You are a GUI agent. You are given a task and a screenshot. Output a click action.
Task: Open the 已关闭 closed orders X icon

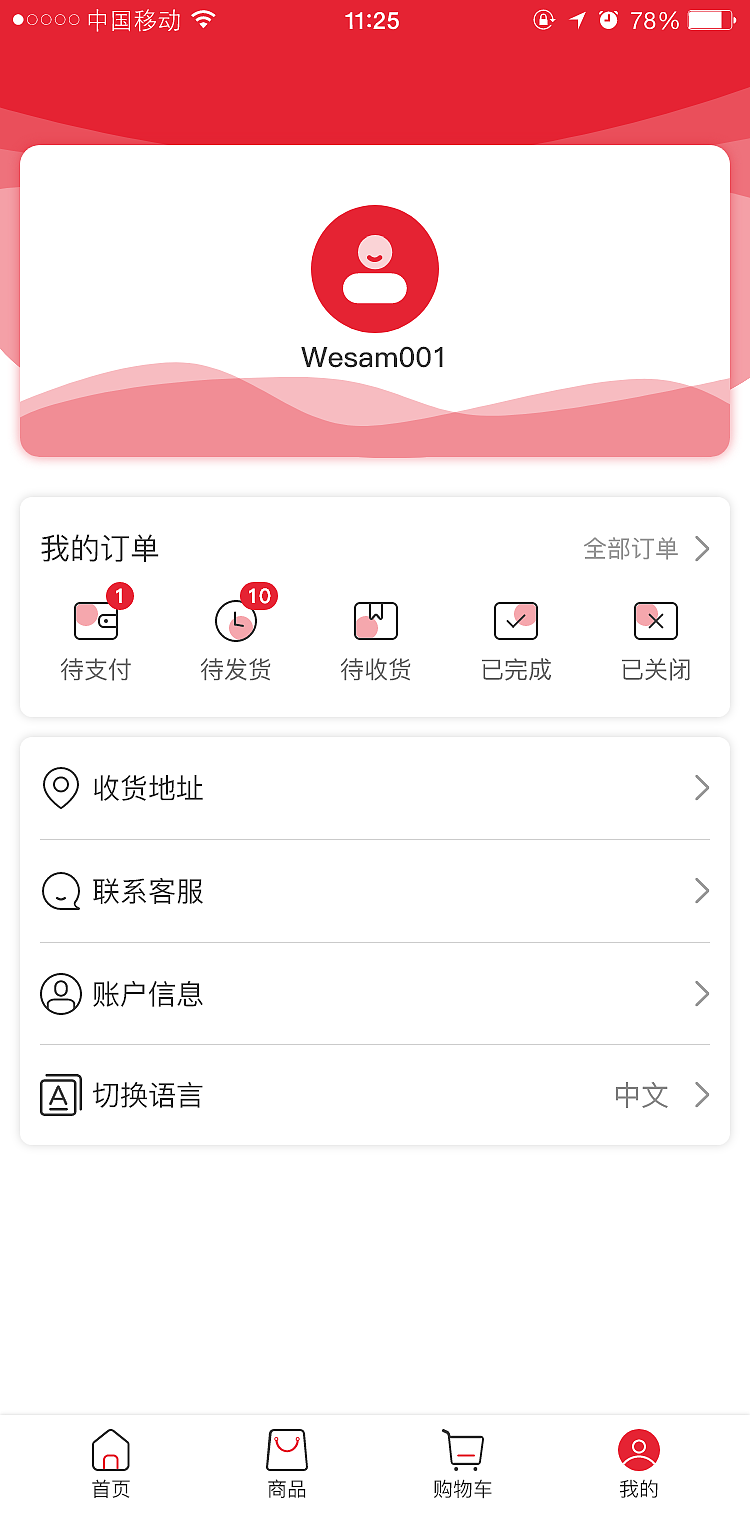656,620
